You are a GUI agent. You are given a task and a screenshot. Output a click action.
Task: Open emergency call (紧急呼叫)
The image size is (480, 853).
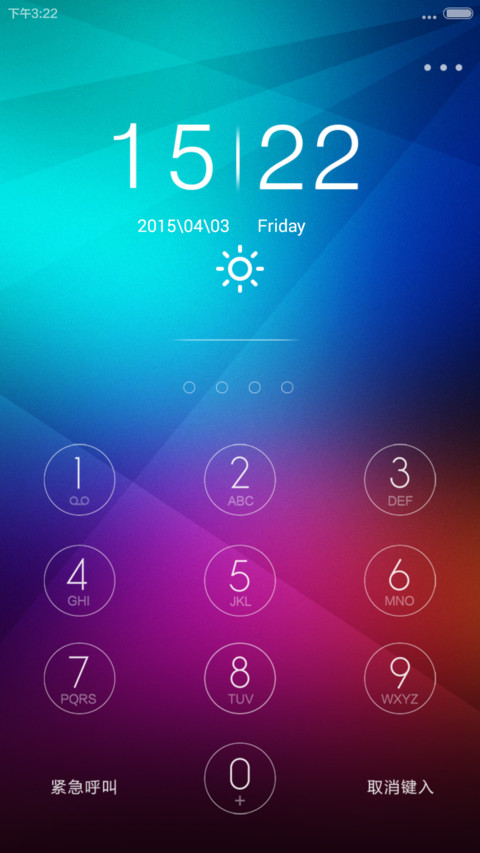pos(84,787)
